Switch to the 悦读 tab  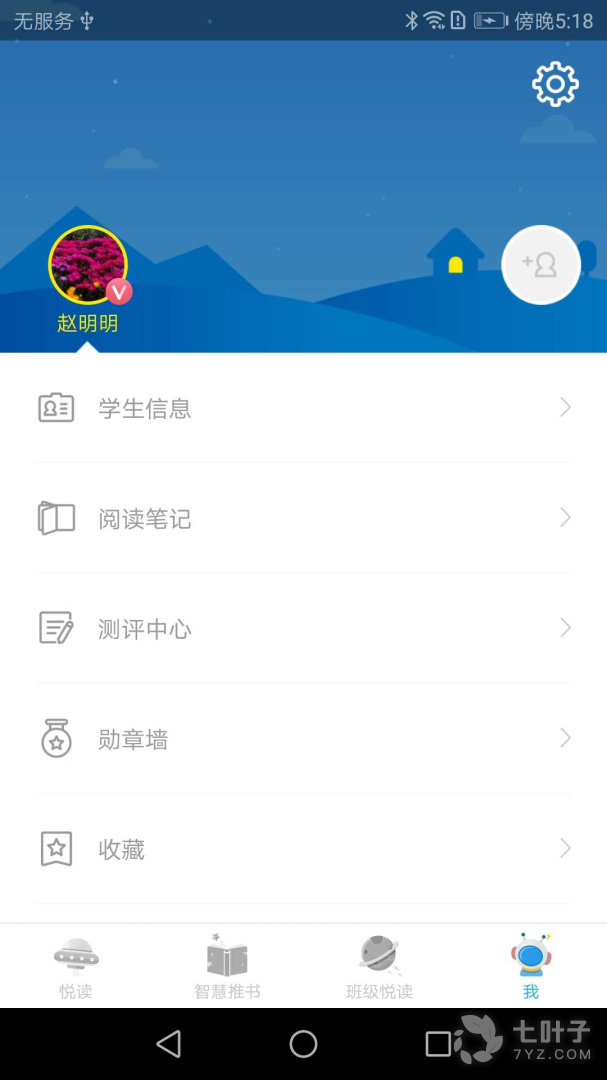click(x=76, y=967)
